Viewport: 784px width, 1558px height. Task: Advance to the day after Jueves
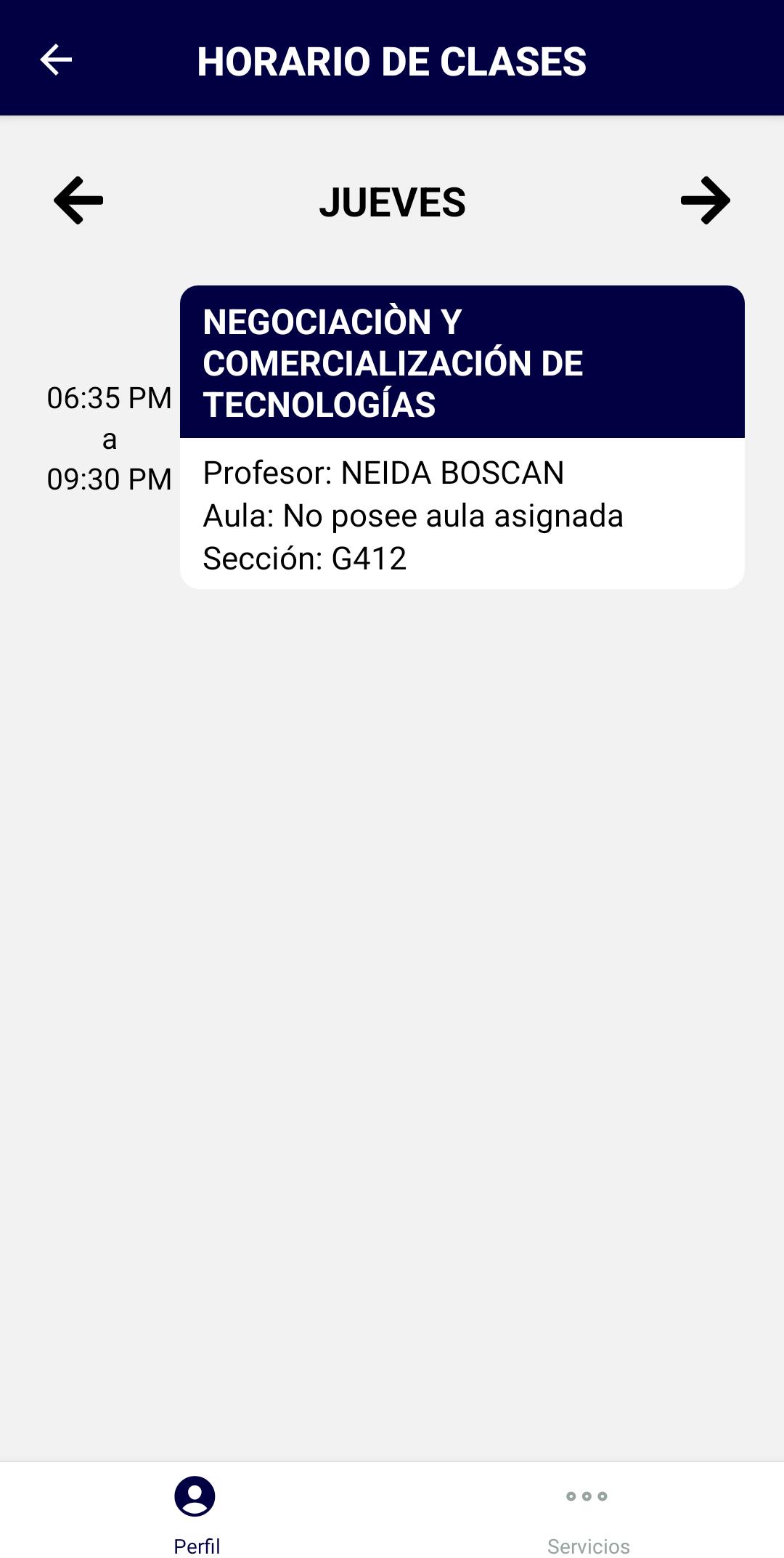click(706, 200)
